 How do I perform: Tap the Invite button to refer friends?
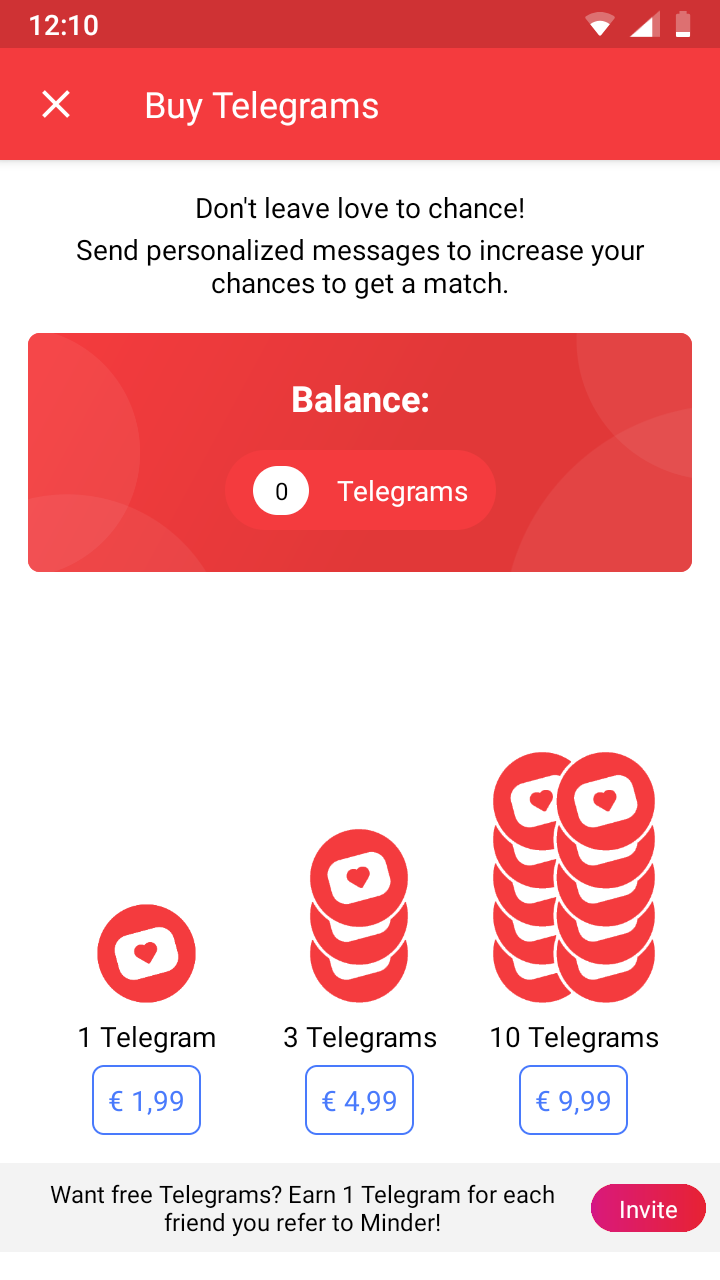point(648,1208)
